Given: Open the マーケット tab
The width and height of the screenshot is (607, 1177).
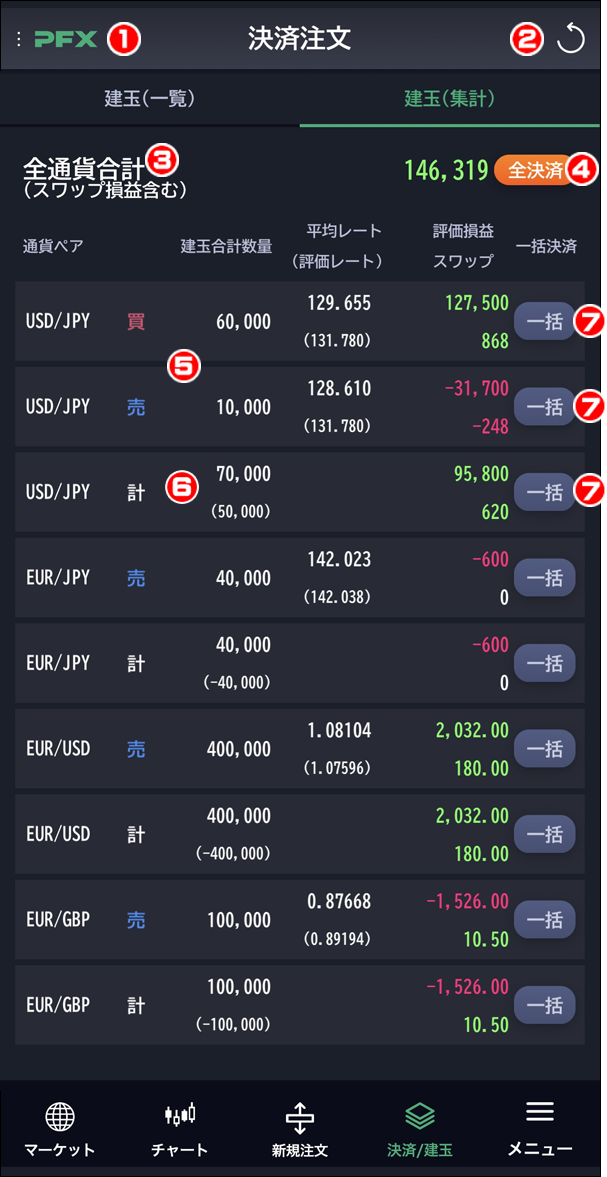Looking at the screenshot, I should click(60, 1129).
